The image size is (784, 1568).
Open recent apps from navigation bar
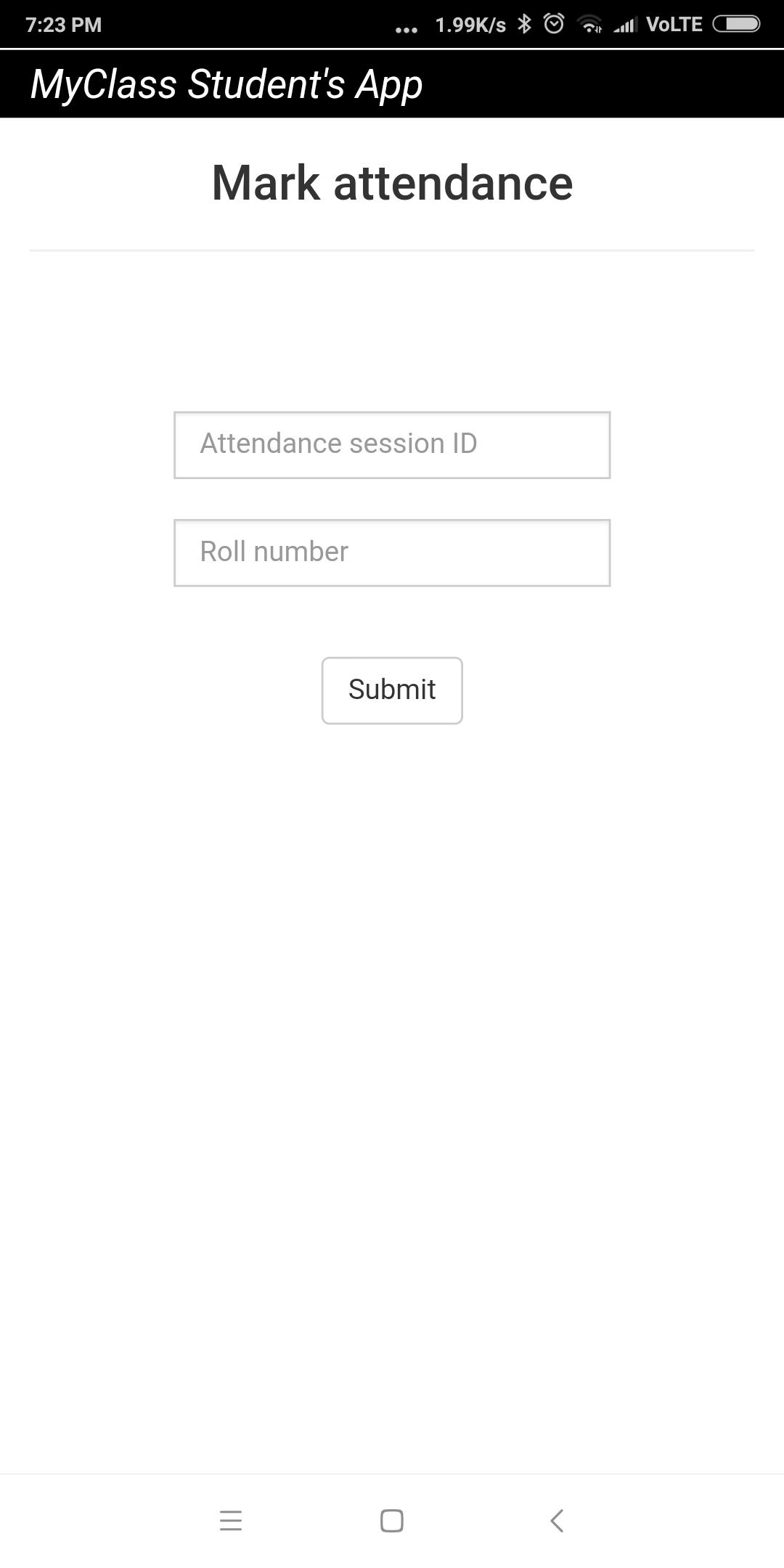pos(230,1520)
